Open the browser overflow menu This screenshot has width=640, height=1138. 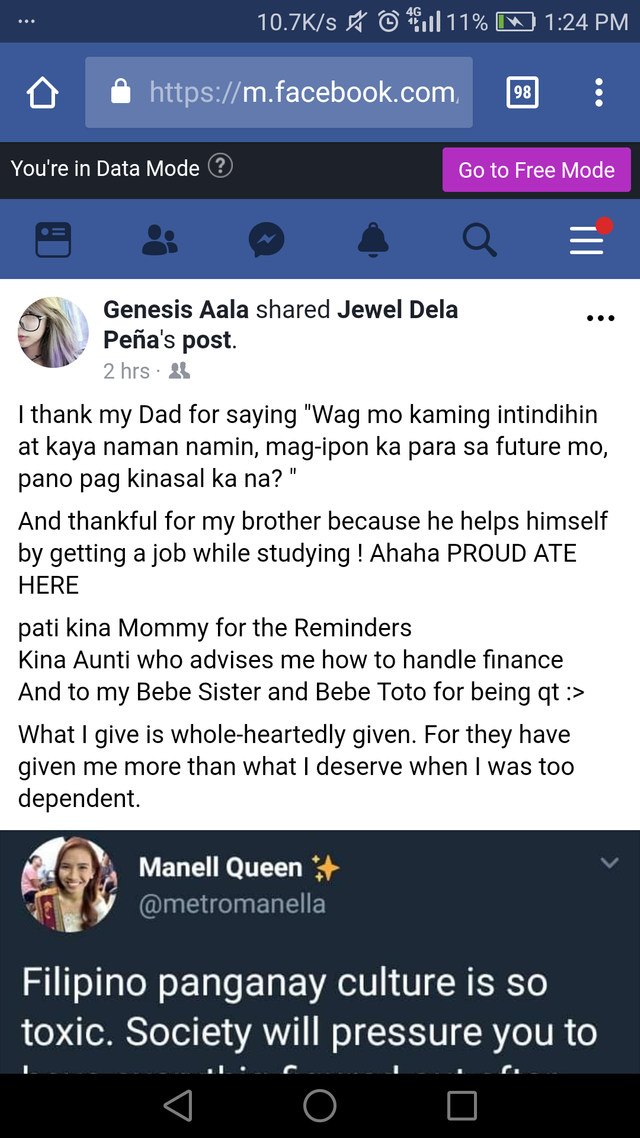click(x=599, y=92)
